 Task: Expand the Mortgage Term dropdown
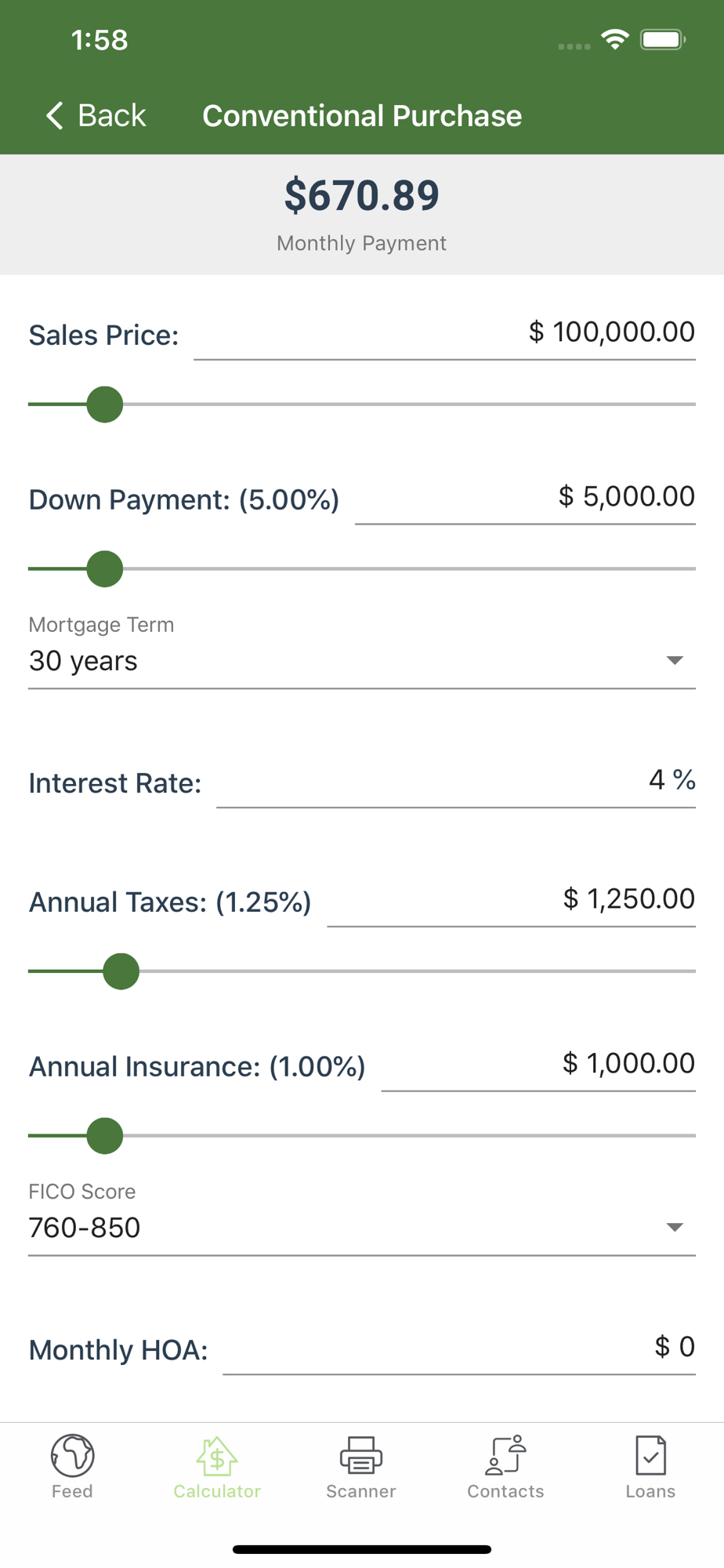pos(361,661)
